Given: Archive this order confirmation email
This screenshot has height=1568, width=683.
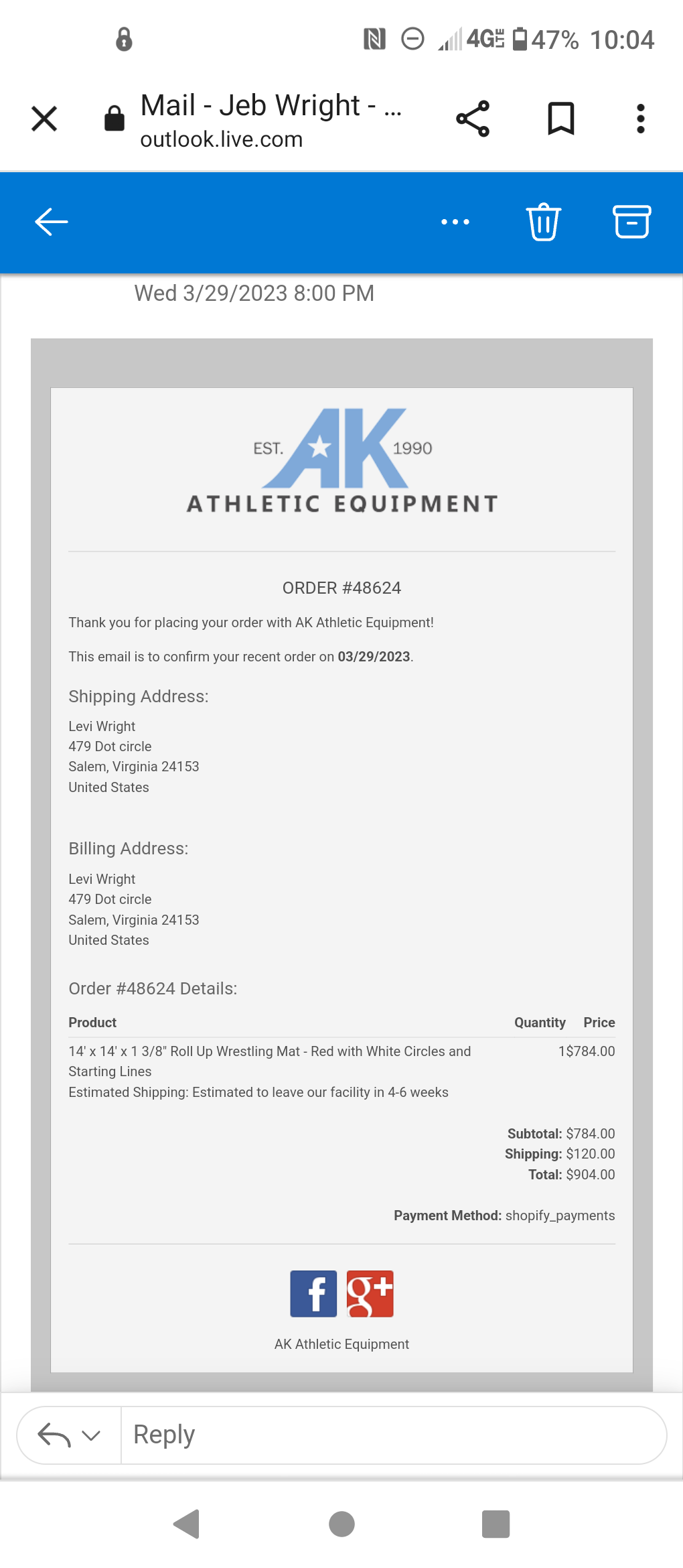Looking at the screenshot, I should (x=631, y=222).
